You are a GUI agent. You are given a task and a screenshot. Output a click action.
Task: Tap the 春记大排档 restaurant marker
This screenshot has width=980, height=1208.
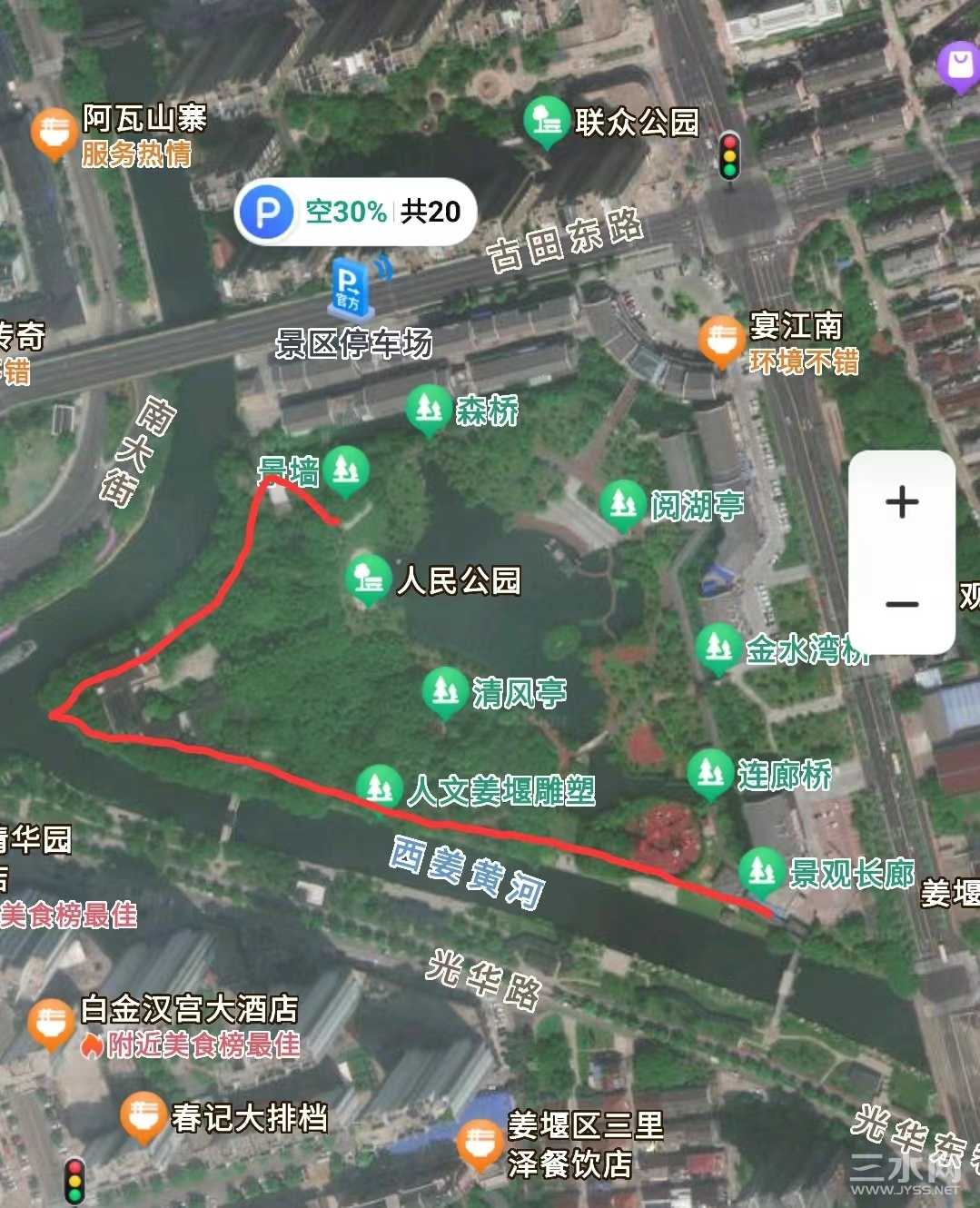[143, 1117]
